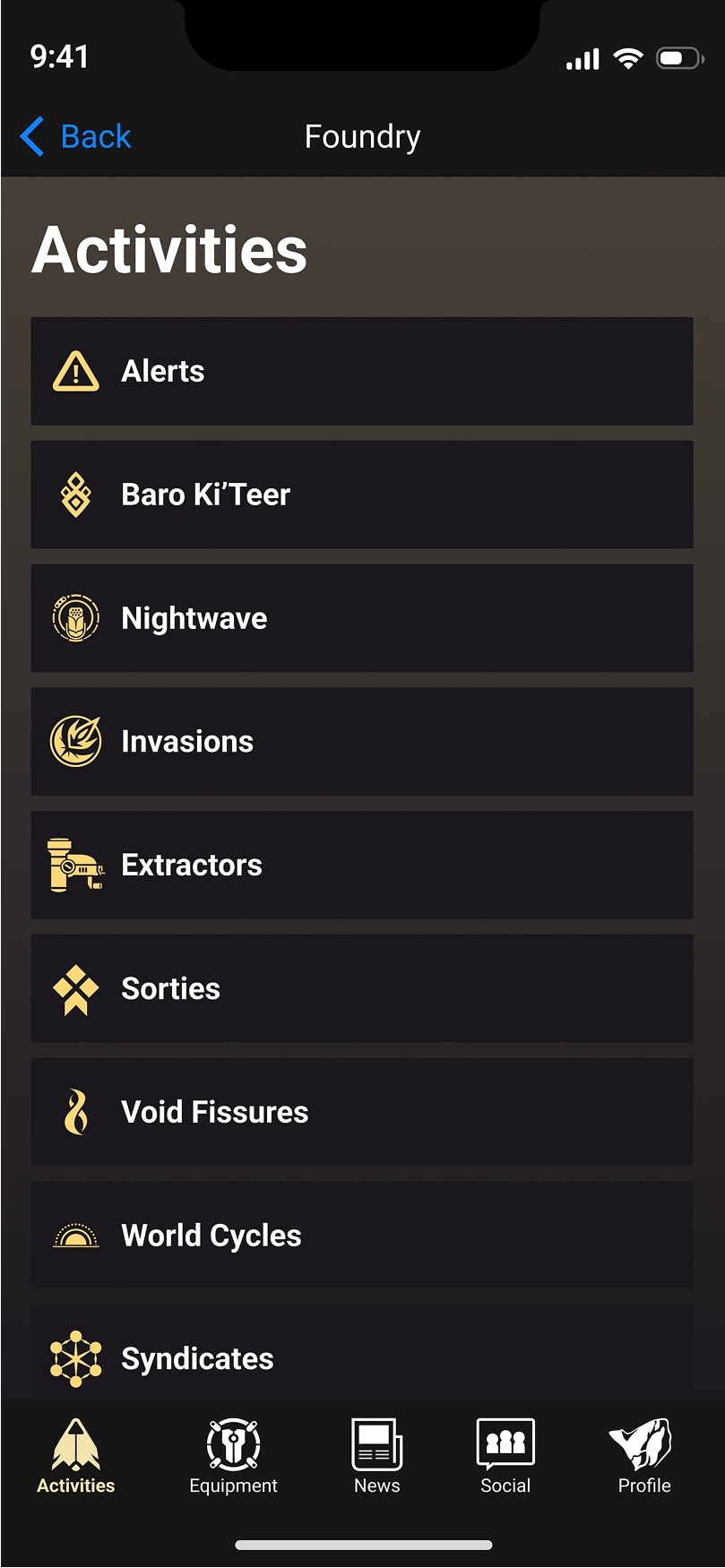Open Sorties
The width and height of the screenshot is (725, 1568).
(362, 989)
